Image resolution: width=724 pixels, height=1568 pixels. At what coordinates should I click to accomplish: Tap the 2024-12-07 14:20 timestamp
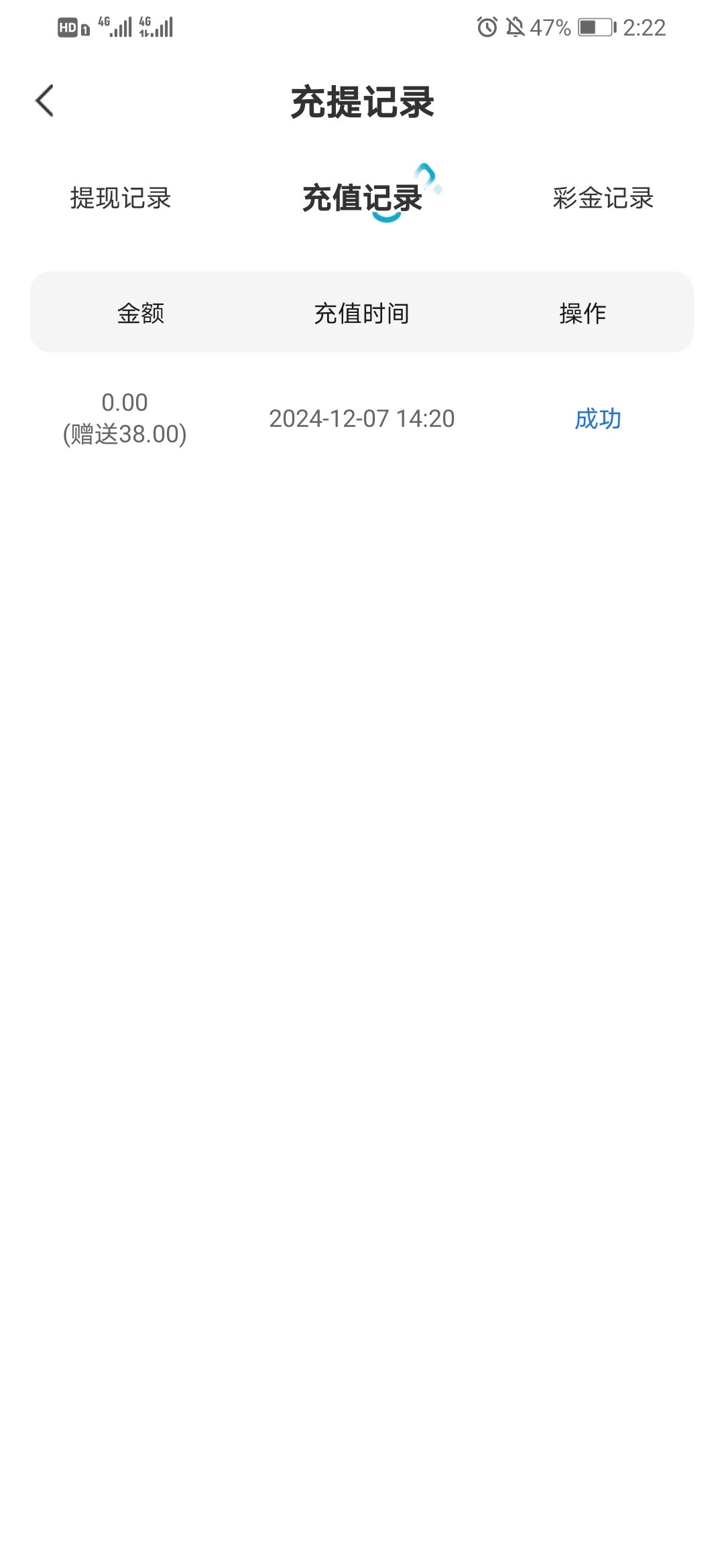coord(362,418)
